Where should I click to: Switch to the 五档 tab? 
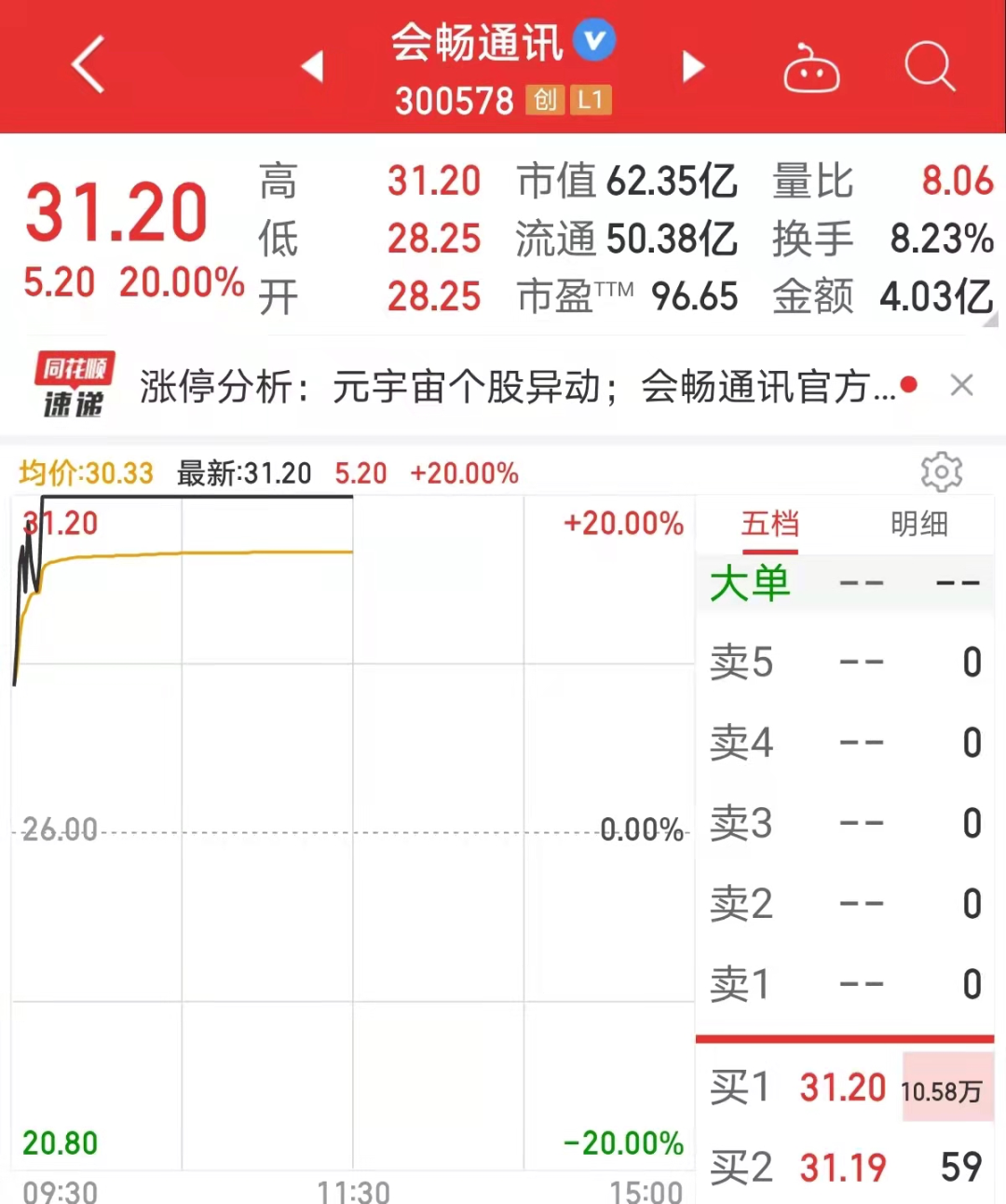pos(769,524)
